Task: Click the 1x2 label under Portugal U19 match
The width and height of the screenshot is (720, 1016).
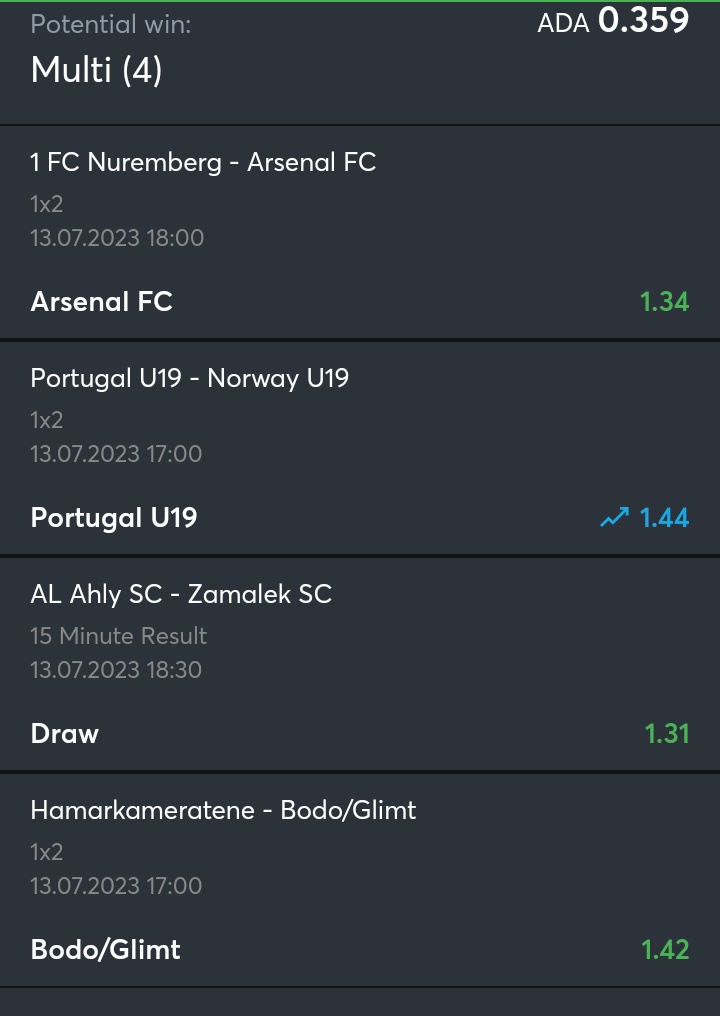Action: (46, 421)
